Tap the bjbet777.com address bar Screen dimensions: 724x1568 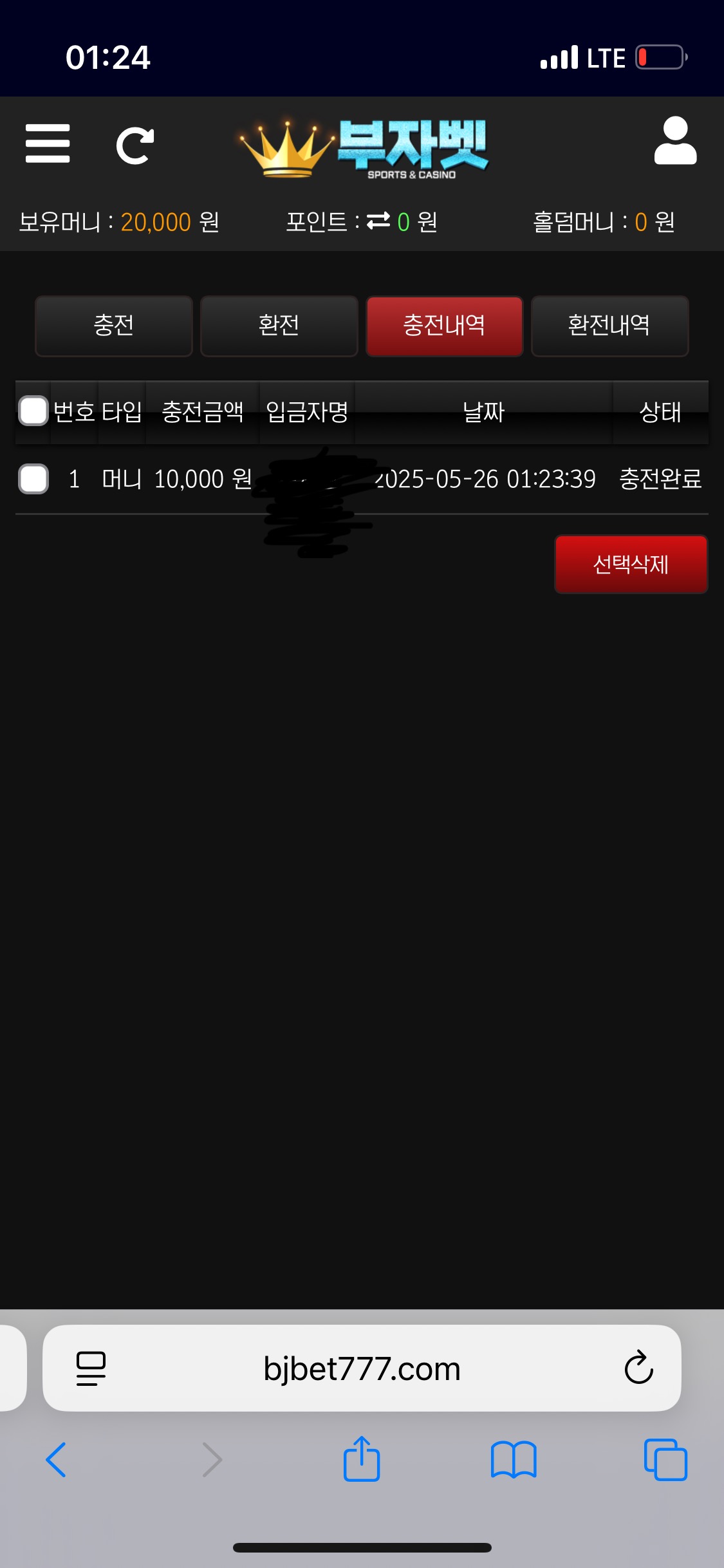pyautogui.click(x=362, y=1368)
